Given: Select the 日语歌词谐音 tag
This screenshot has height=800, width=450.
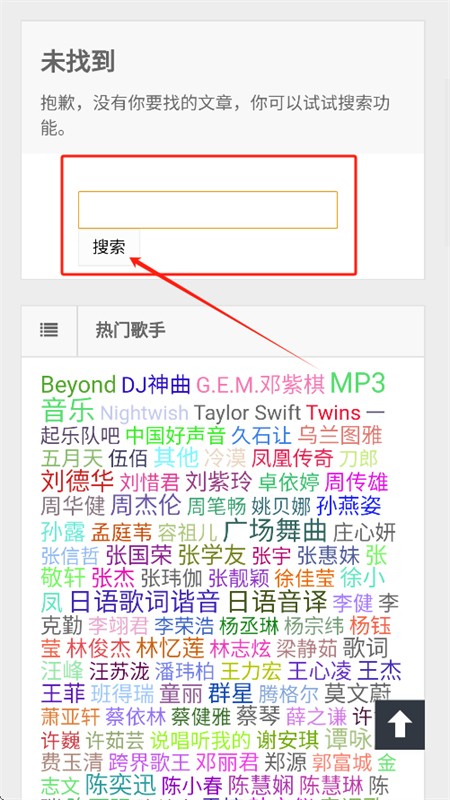Looking at the screenshot, I should click(144, 602).
